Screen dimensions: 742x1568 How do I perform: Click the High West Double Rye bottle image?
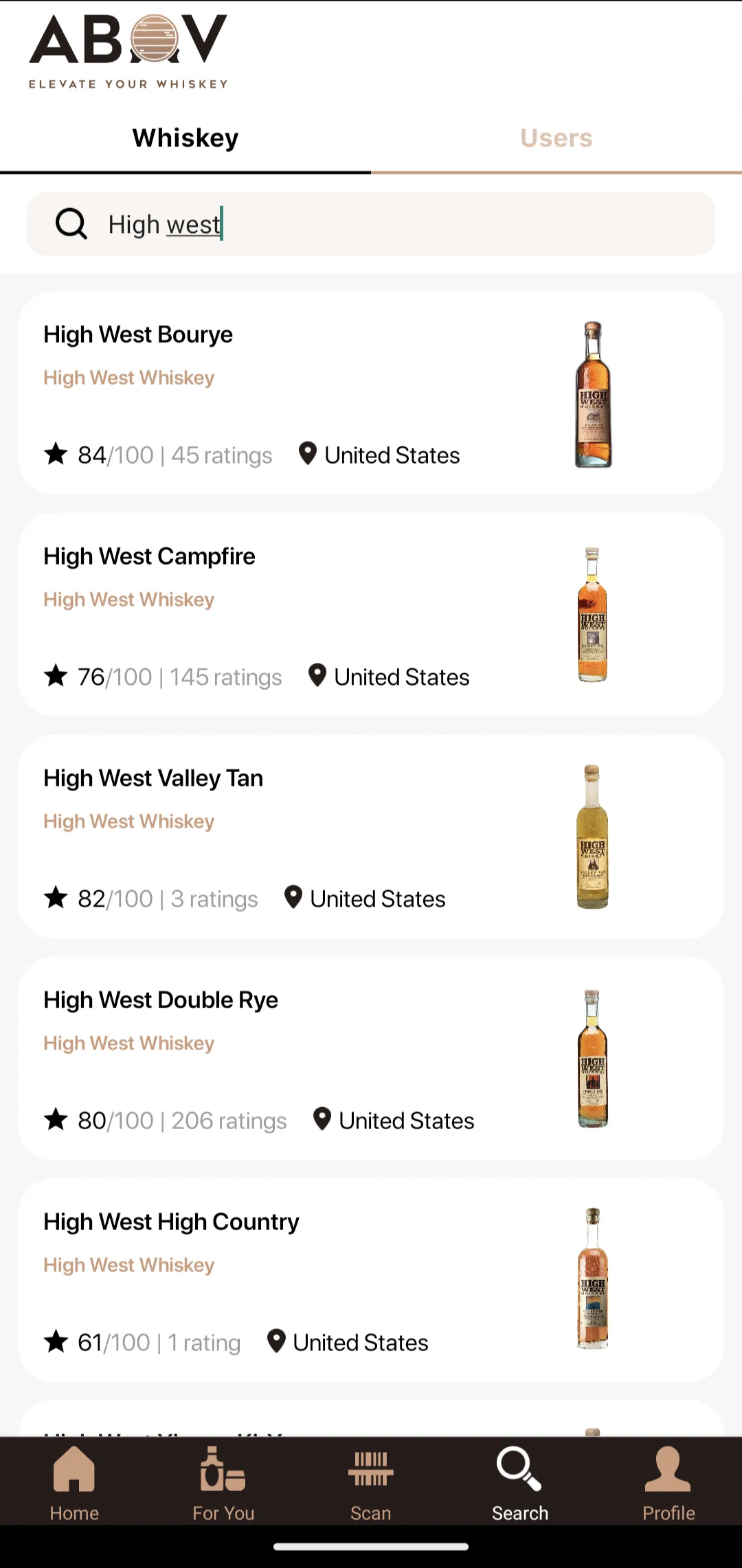(x=592, y=1061)
